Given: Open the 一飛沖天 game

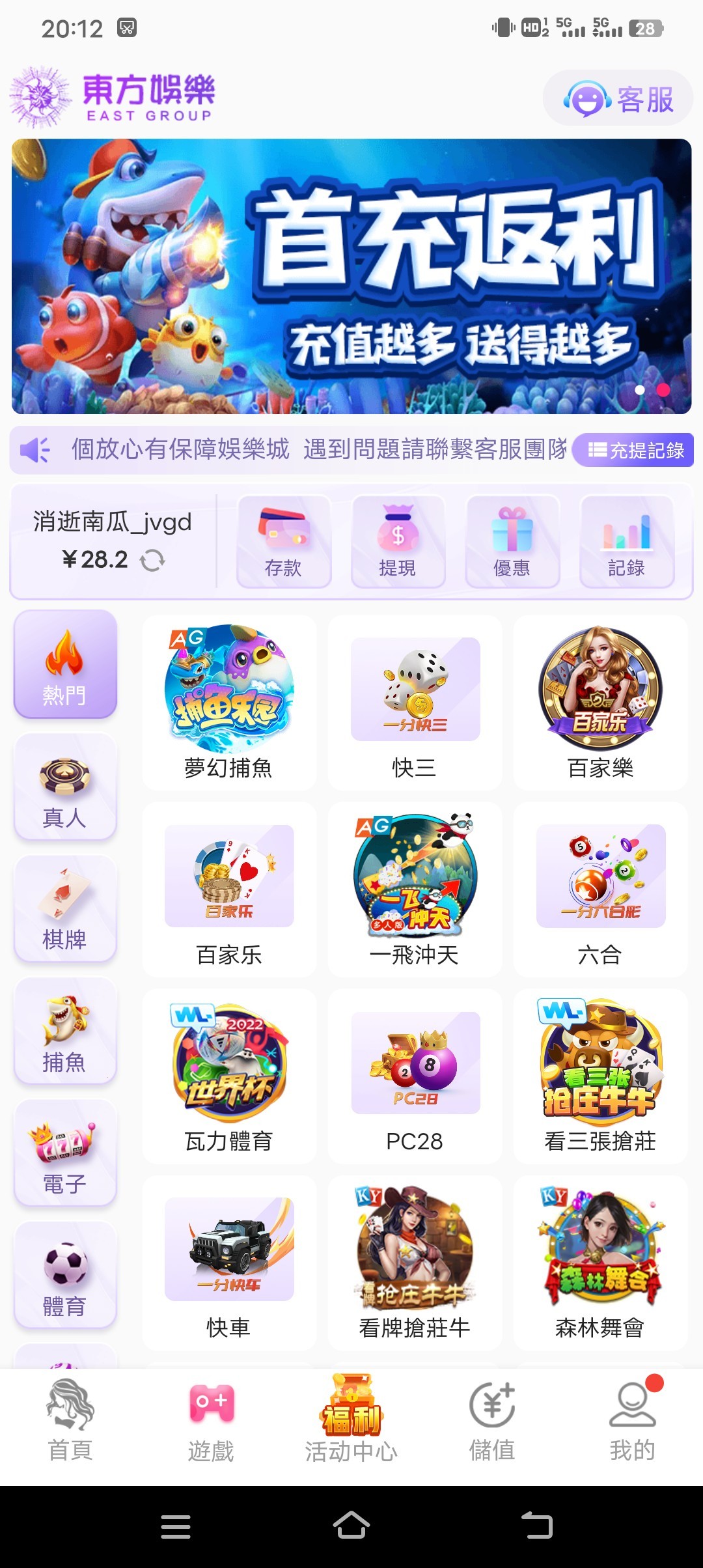Looking at the screenshot, I should click(415, 889).
